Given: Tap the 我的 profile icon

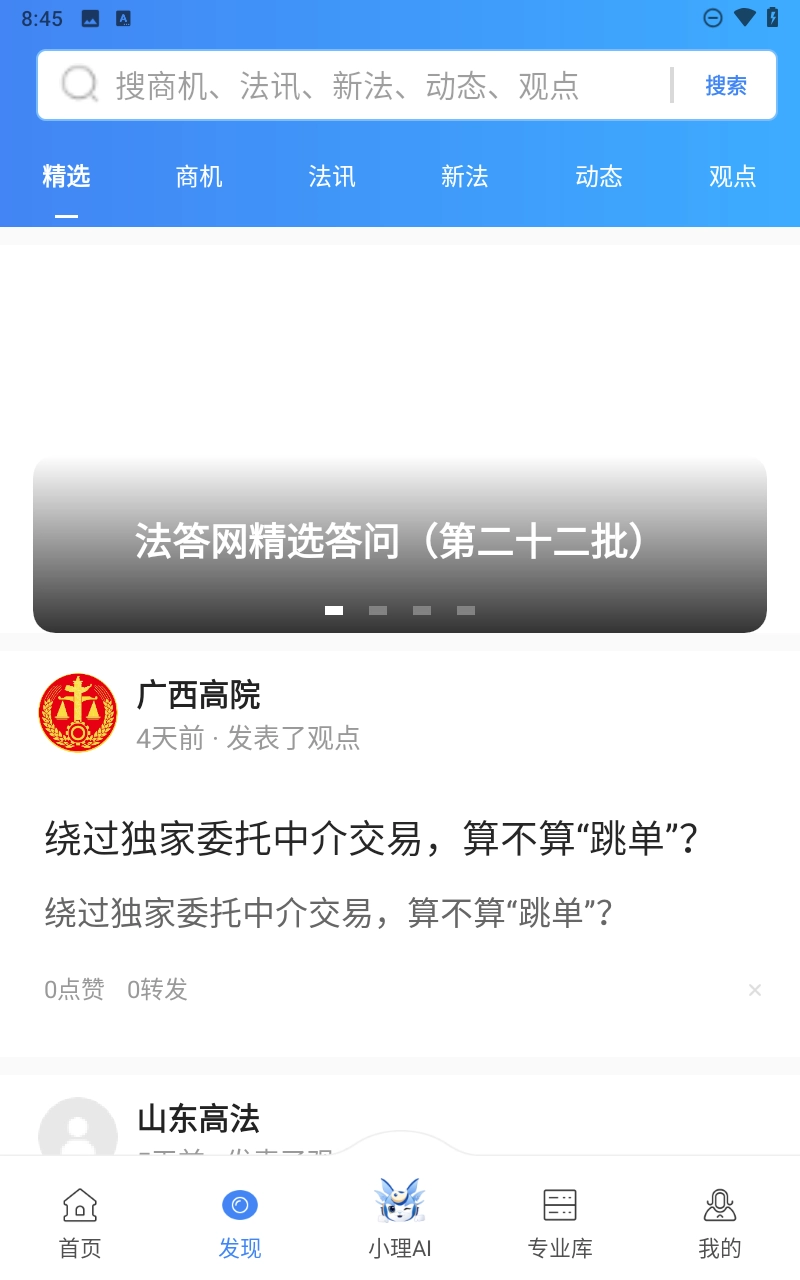Looking at the screenshot, I should [720, 1207].
